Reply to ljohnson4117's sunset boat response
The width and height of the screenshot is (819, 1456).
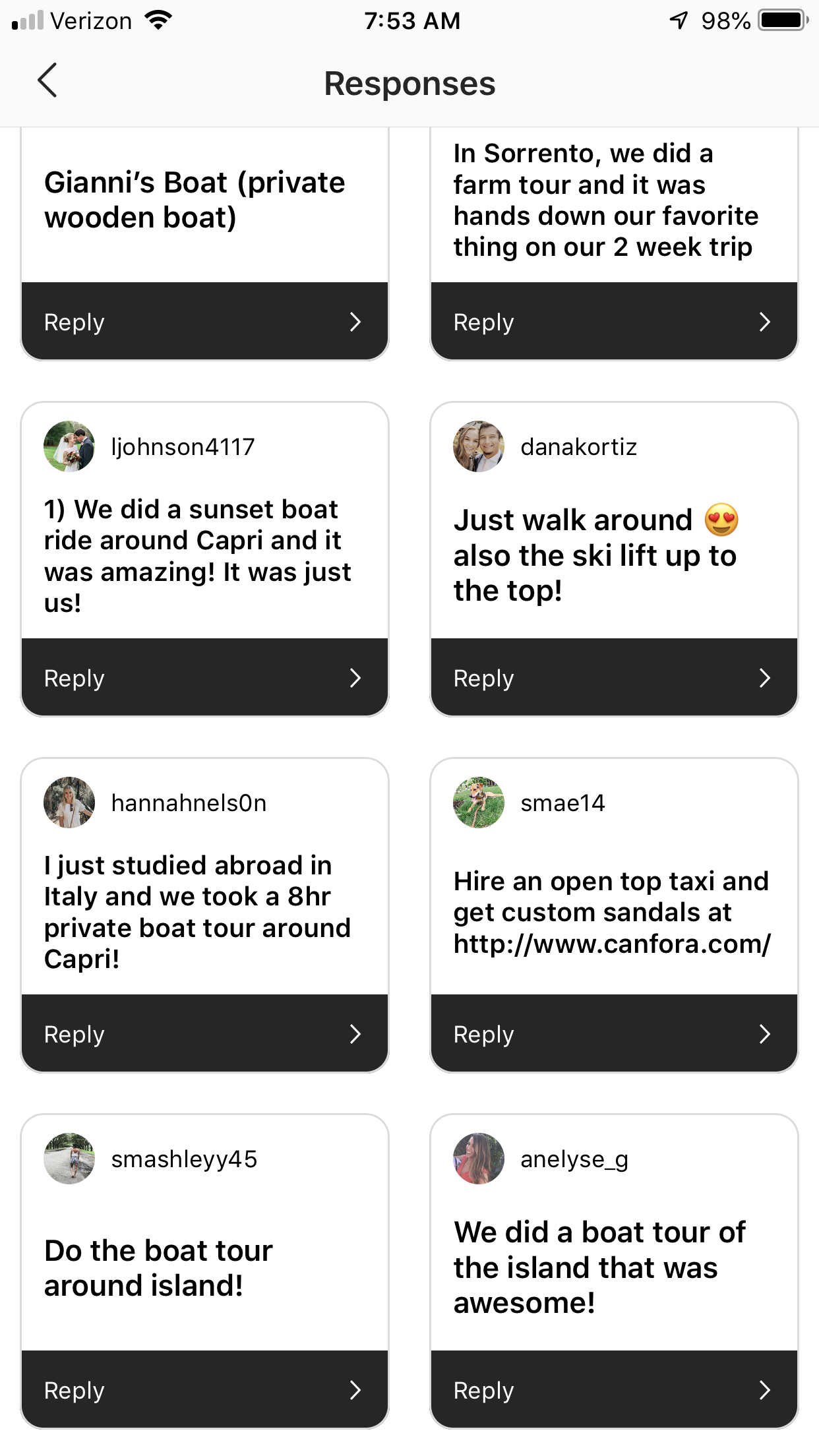pyautogui.click(x=204, y=678)
